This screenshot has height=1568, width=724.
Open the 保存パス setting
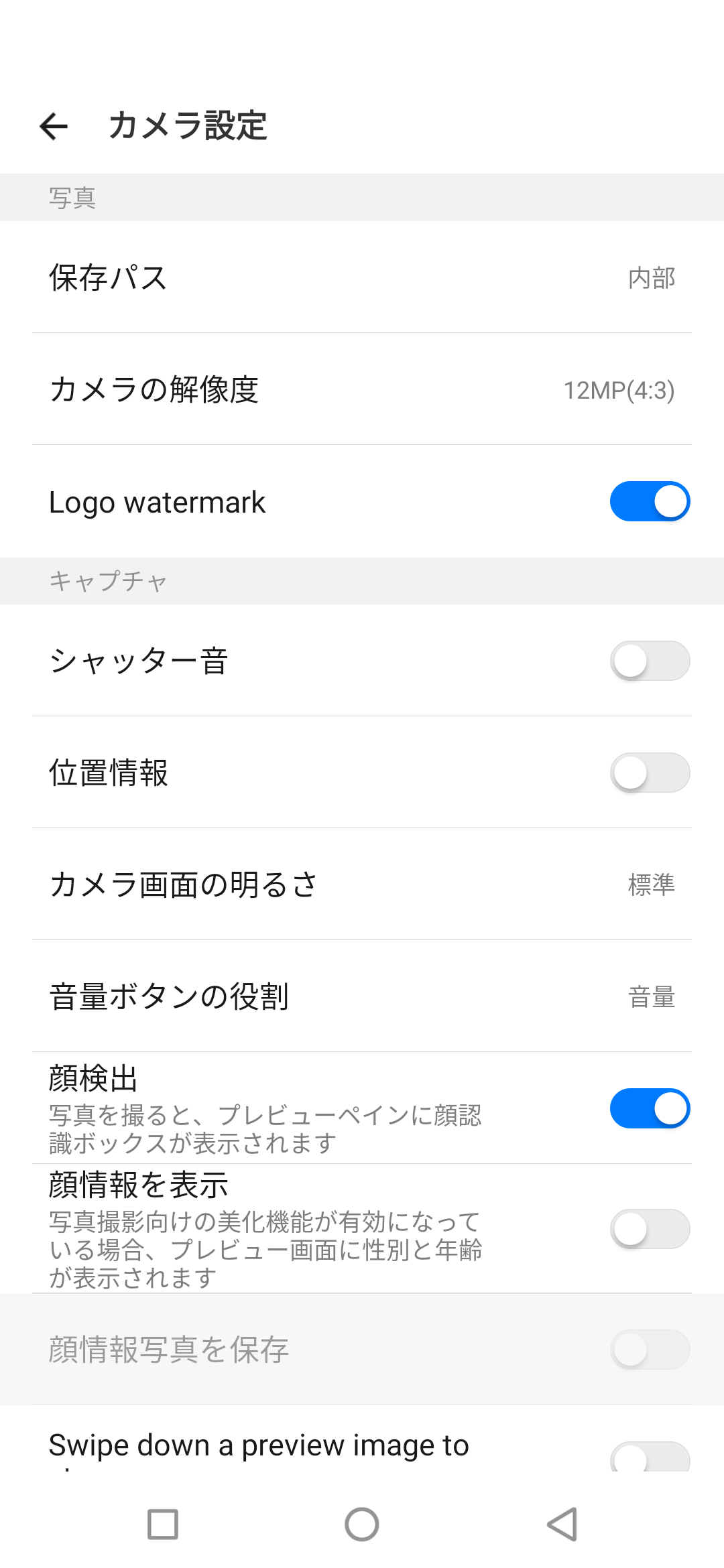tap(362, 277)
